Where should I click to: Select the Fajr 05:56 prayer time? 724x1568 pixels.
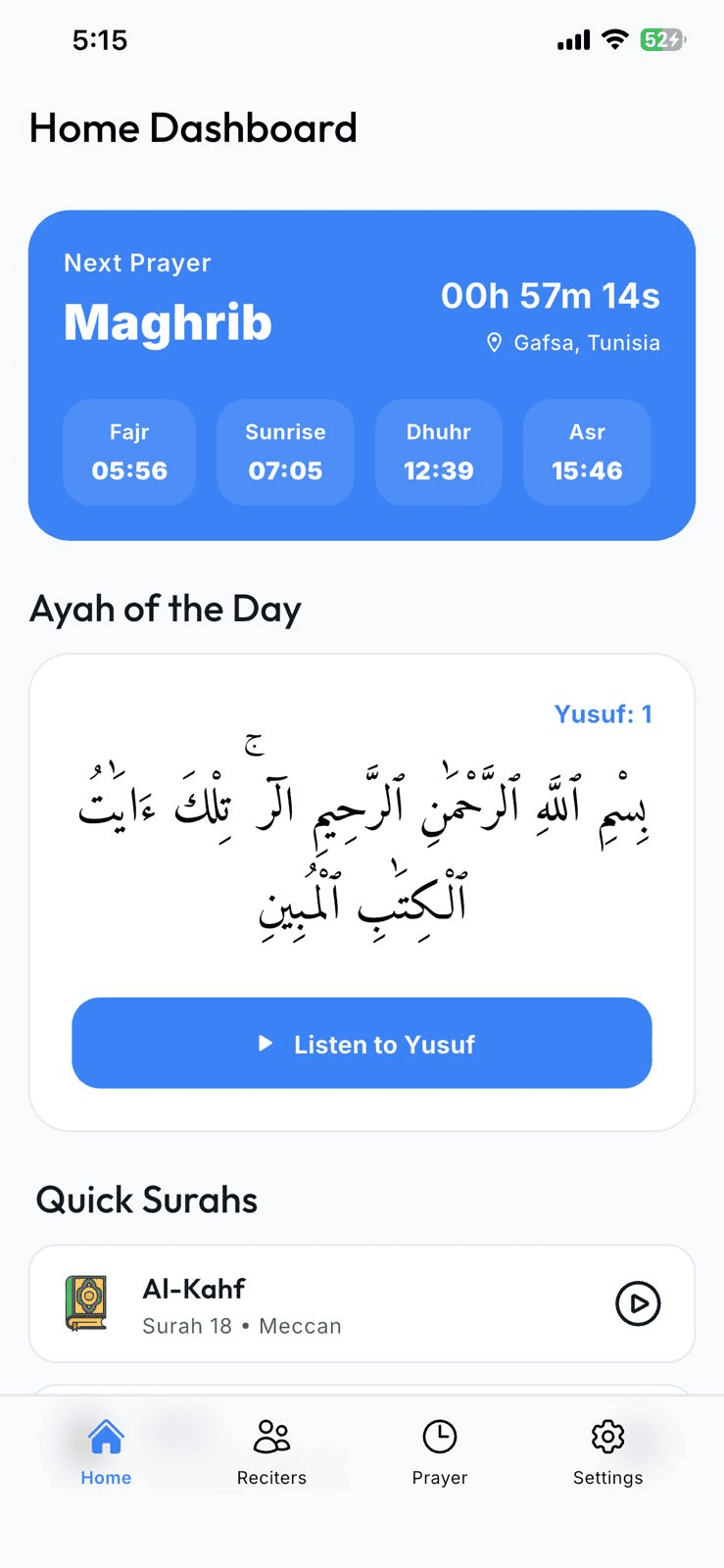pyautogui.click(x=129, y=452)
